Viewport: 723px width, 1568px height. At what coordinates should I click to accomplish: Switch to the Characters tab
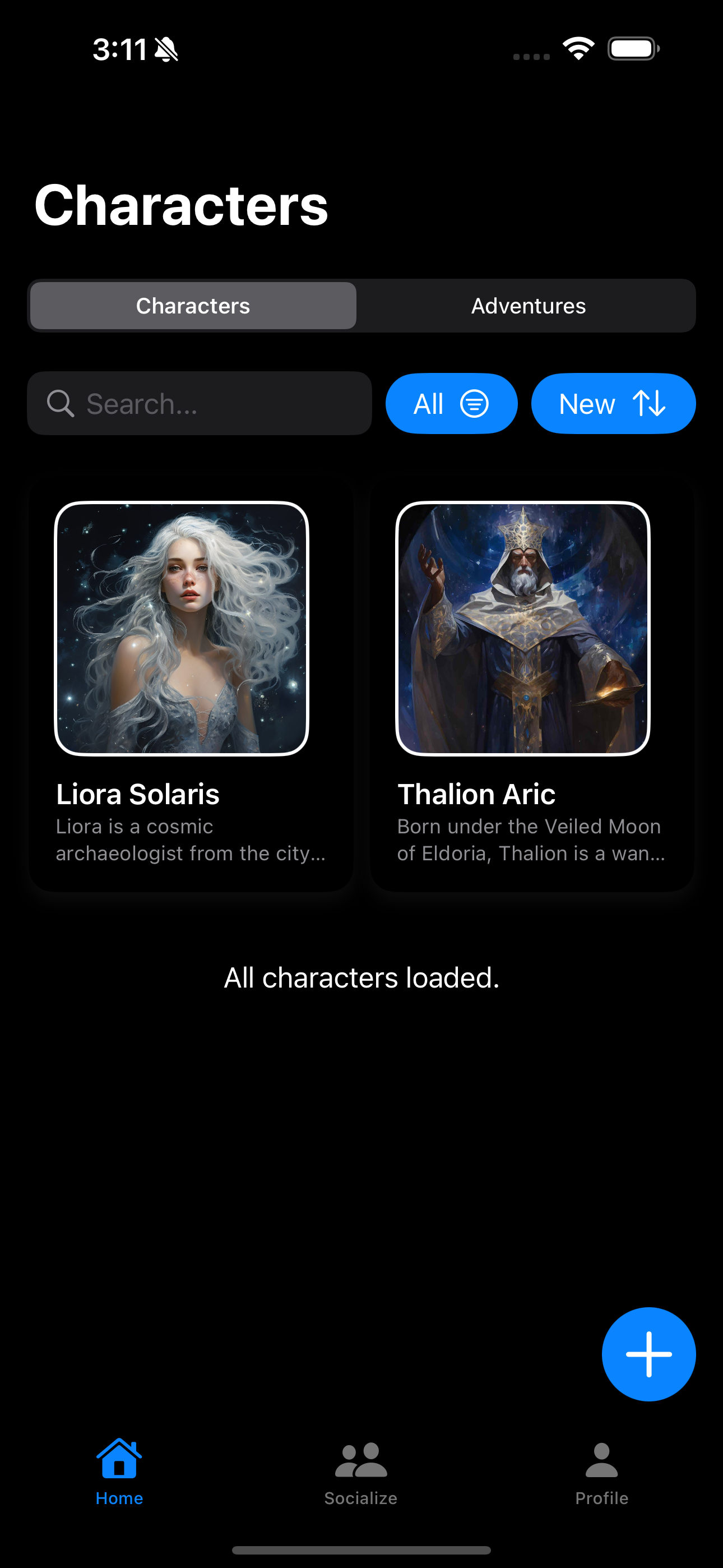tap(192, 306)
